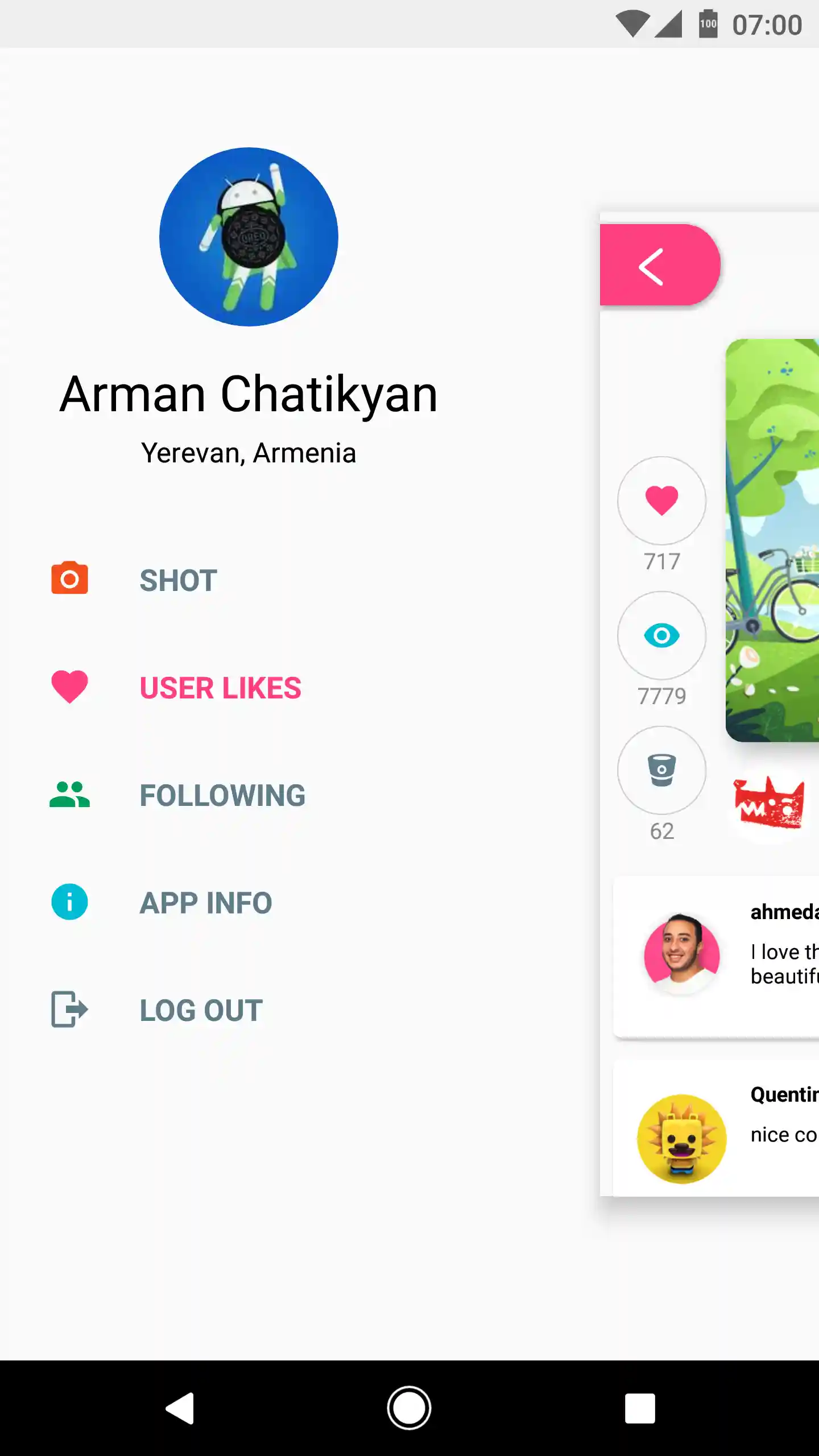Open Quentin's lion avatar
Image resolution: width=819 pixels, height=1456 pixels.
(681, 1139)
